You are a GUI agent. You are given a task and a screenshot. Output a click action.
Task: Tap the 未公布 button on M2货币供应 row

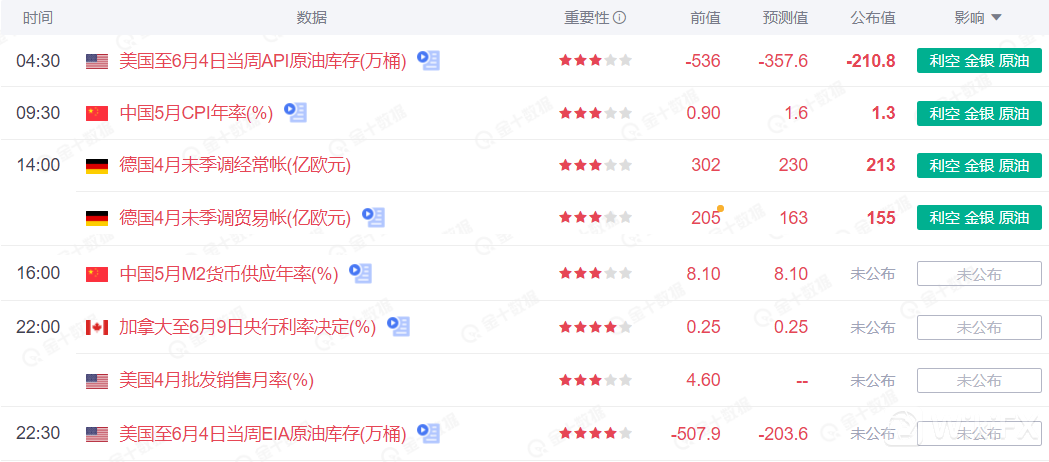click(x=979, y=273)
